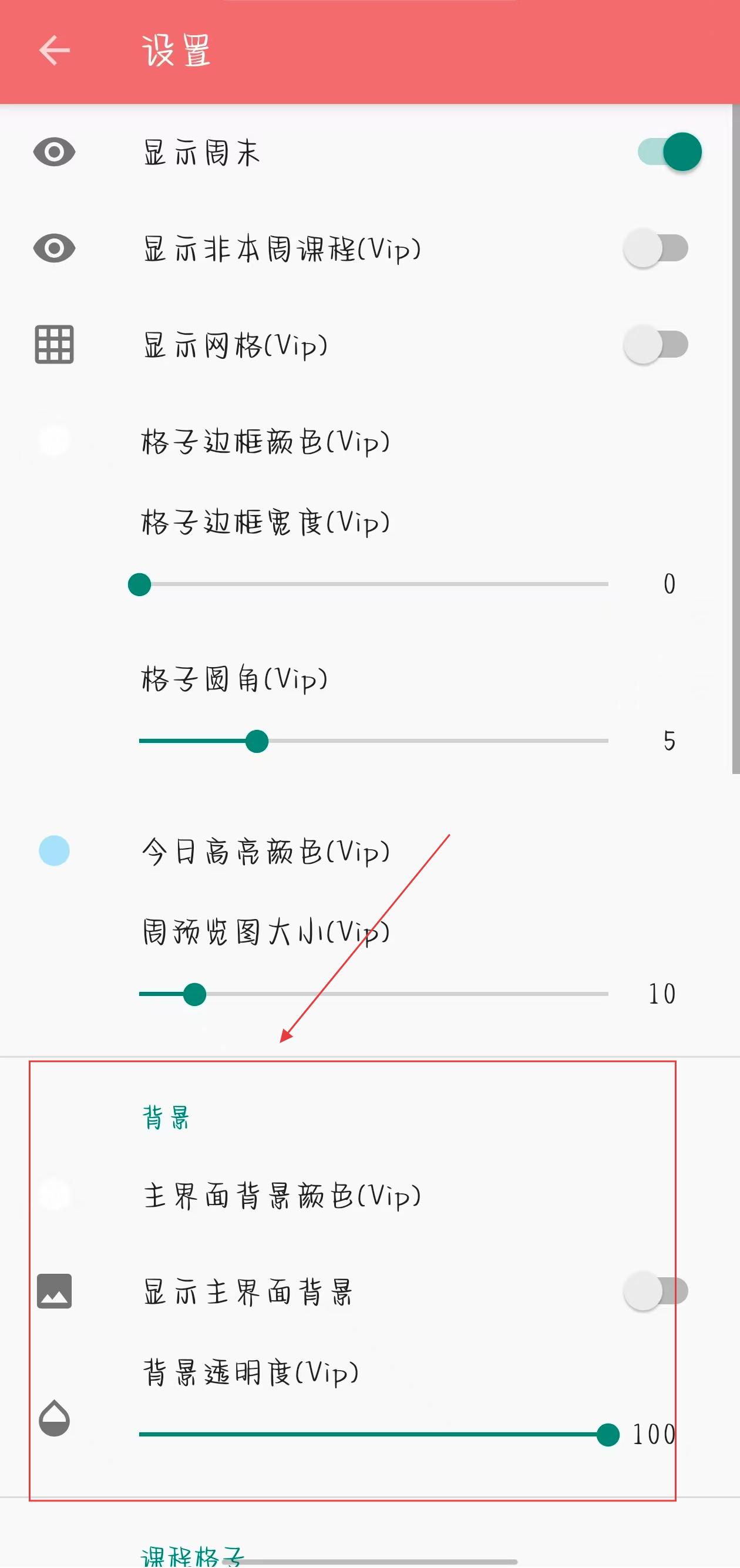Open 主界面背景颜色(Vip) setting
The width and height of the screenshot is (740, 1568).
click(x=281, y=1196)
